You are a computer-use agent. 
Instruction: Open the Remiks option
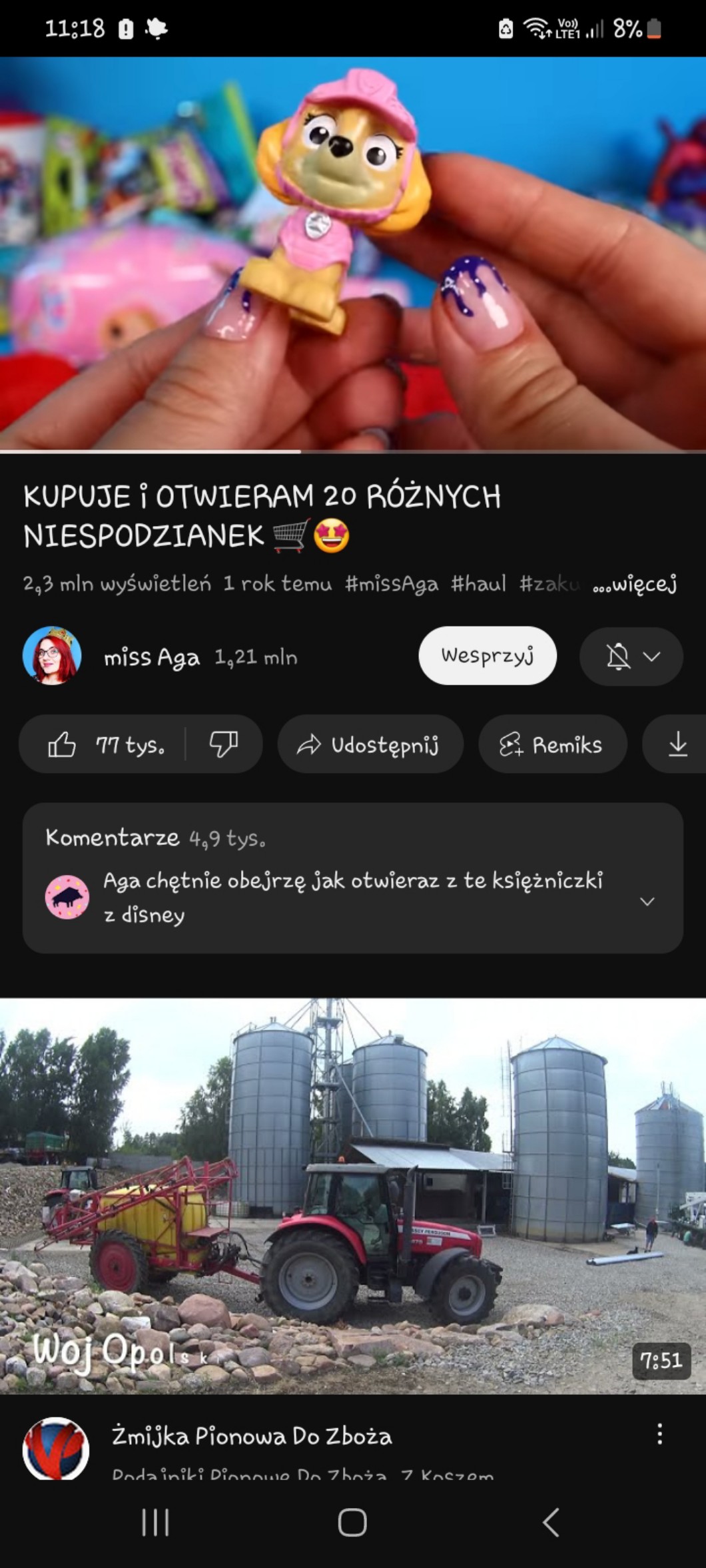551,744
